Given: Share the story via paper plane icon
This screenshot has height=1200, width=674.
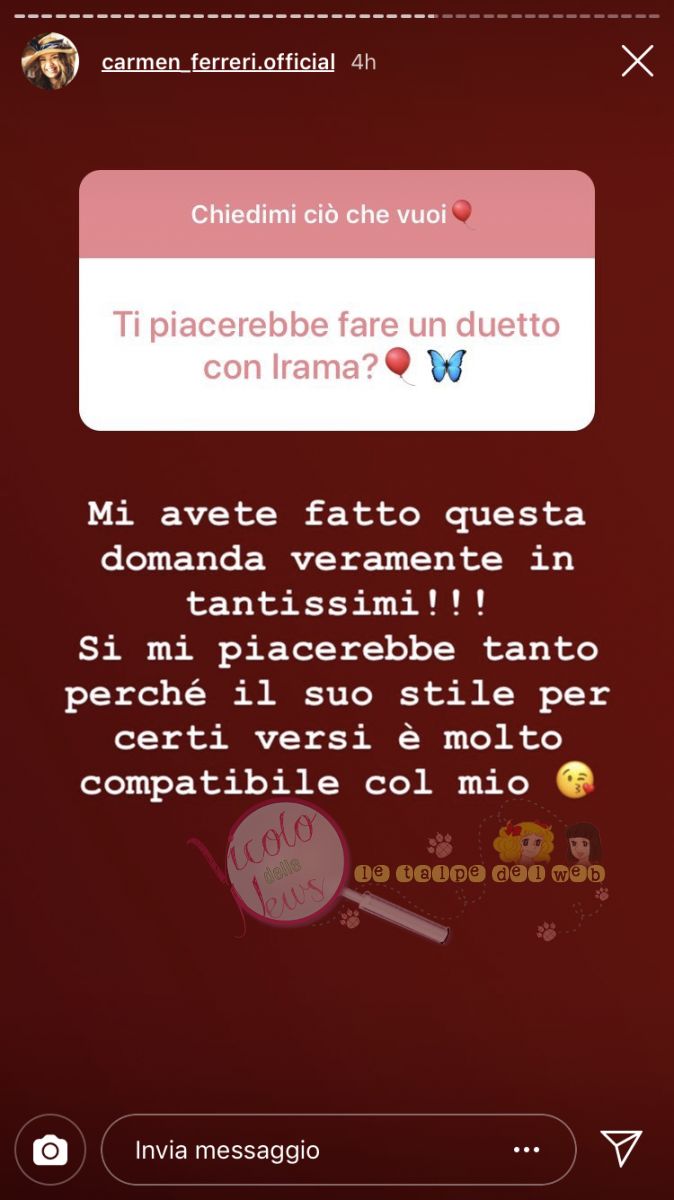Looking at the screenshot, I should tap(621, 1148).
